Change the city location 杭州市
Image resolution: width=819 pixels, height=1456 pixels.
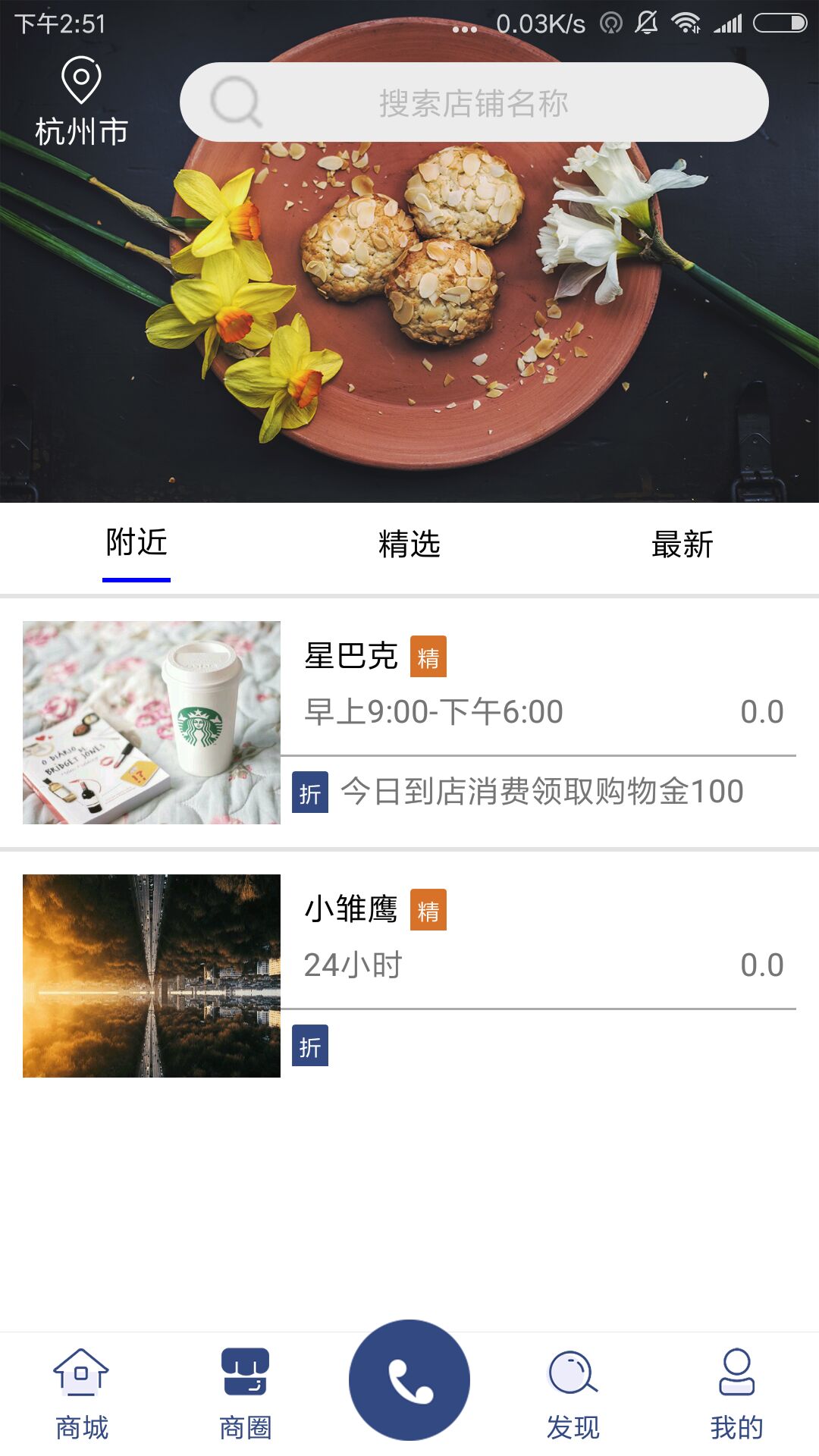81,102
